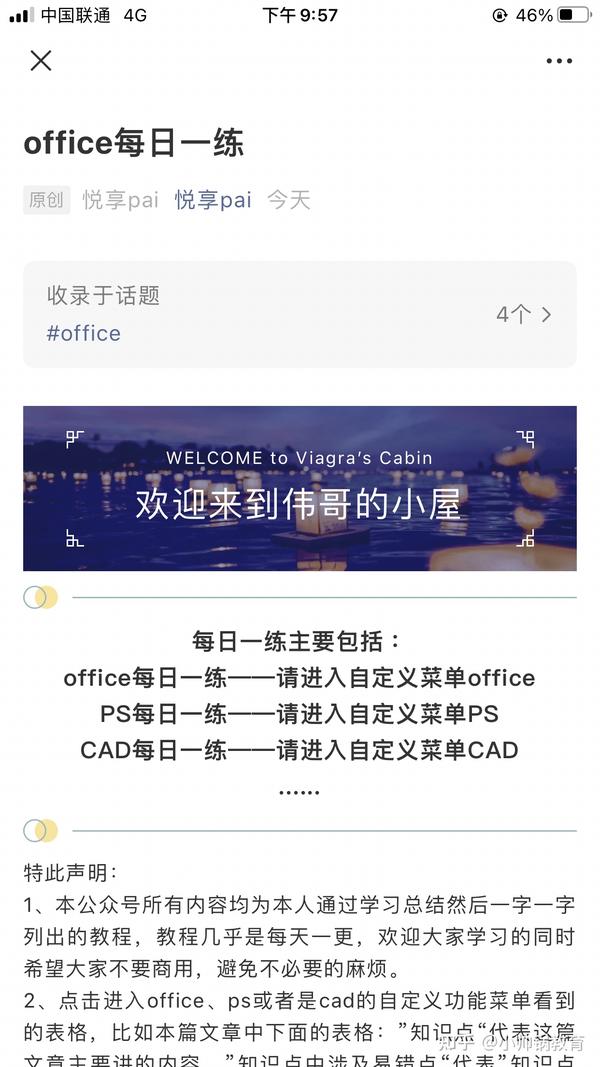
Task: Open the 收录于话题 #office topic card
Action: pos(300,314)
